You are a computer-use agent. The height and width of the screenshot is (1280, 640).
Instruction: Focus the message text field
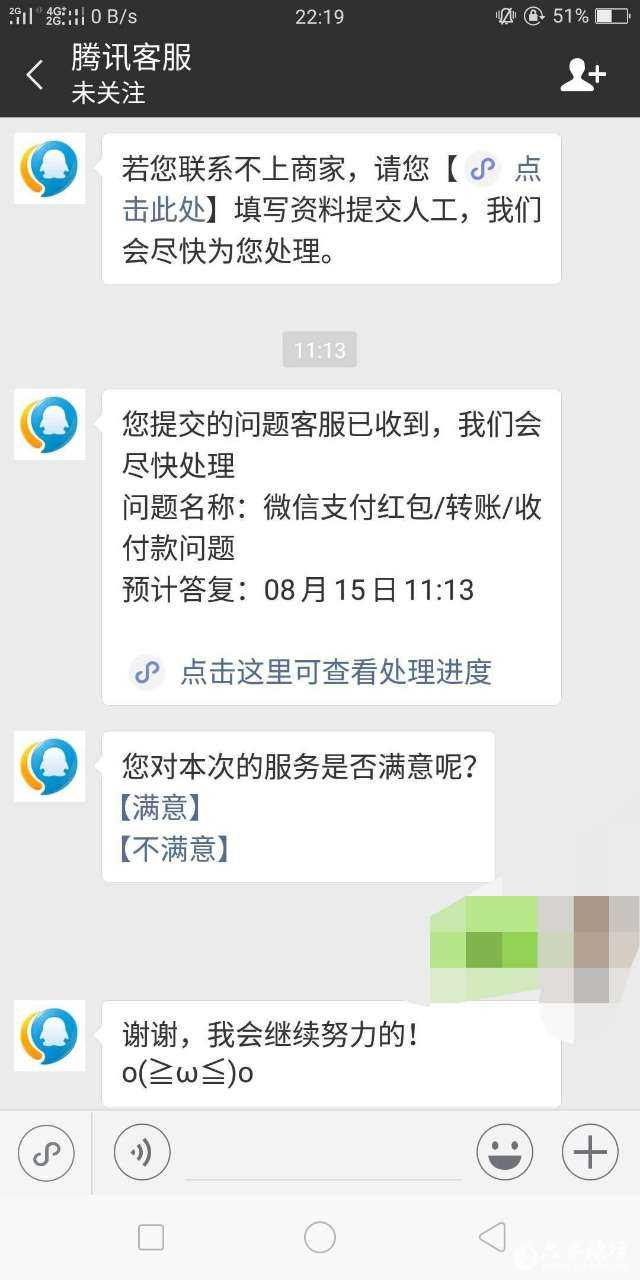(x=323, y=1155)
